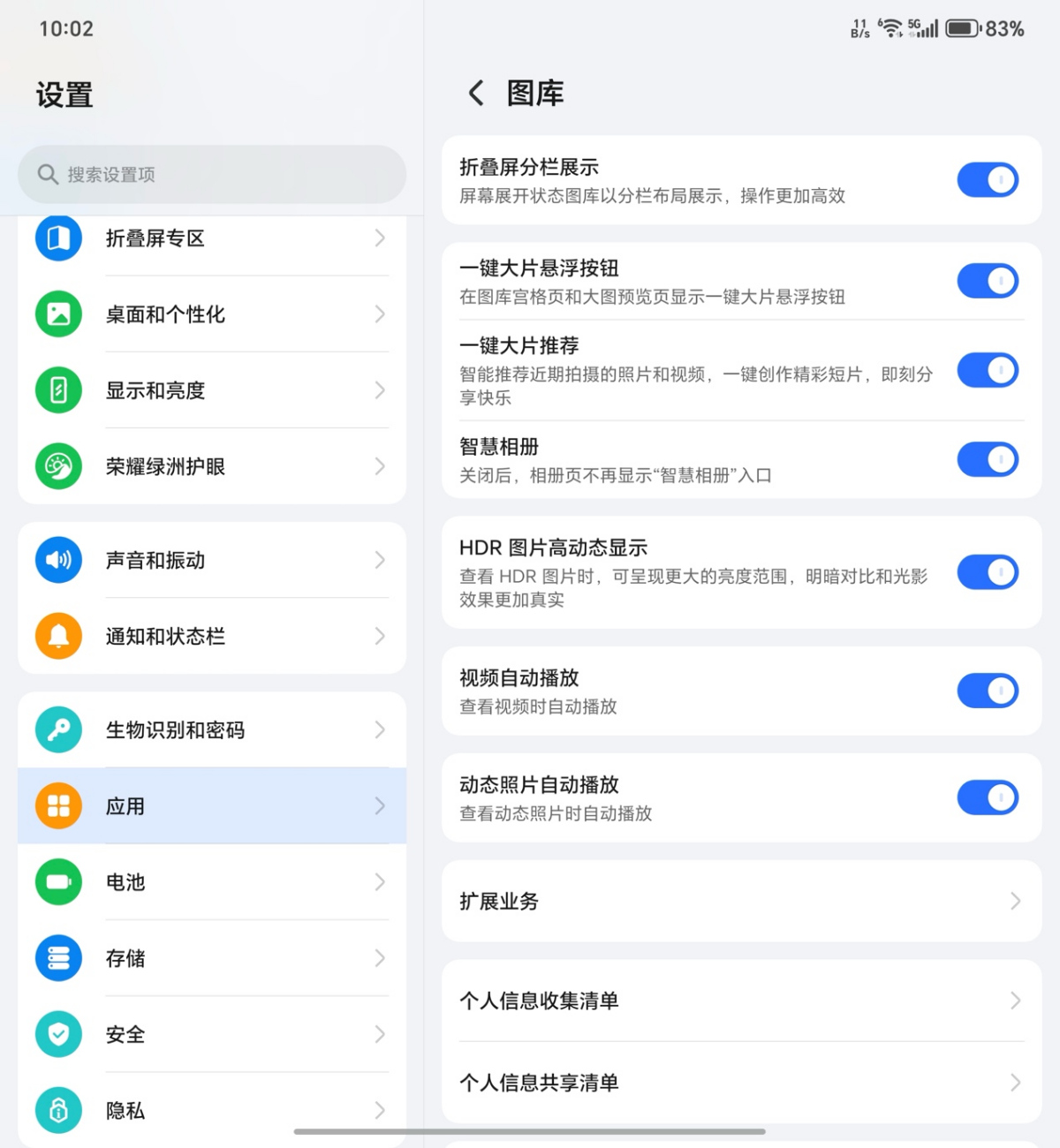Toggle 一键大片推荐 switch
The height and width of the screenshot is (1148, 1060).
pos(988,370)
